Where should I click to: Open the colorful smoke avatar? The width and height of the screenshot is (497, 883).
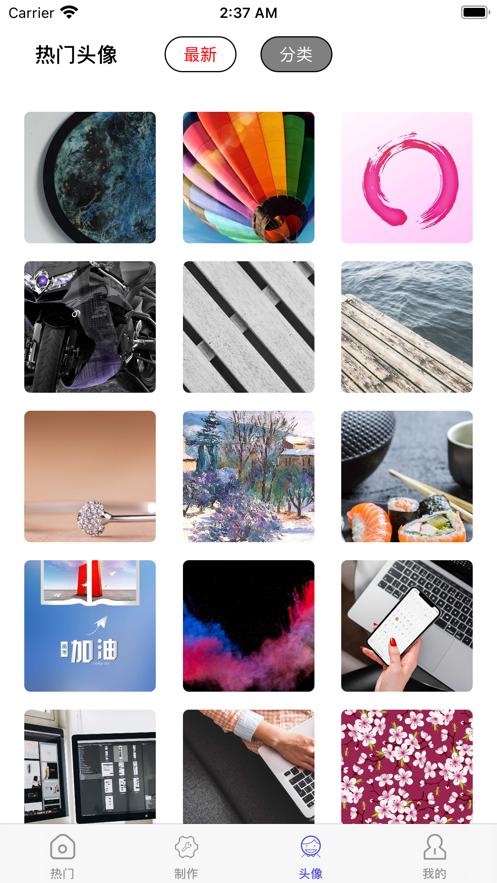(248, 626)
